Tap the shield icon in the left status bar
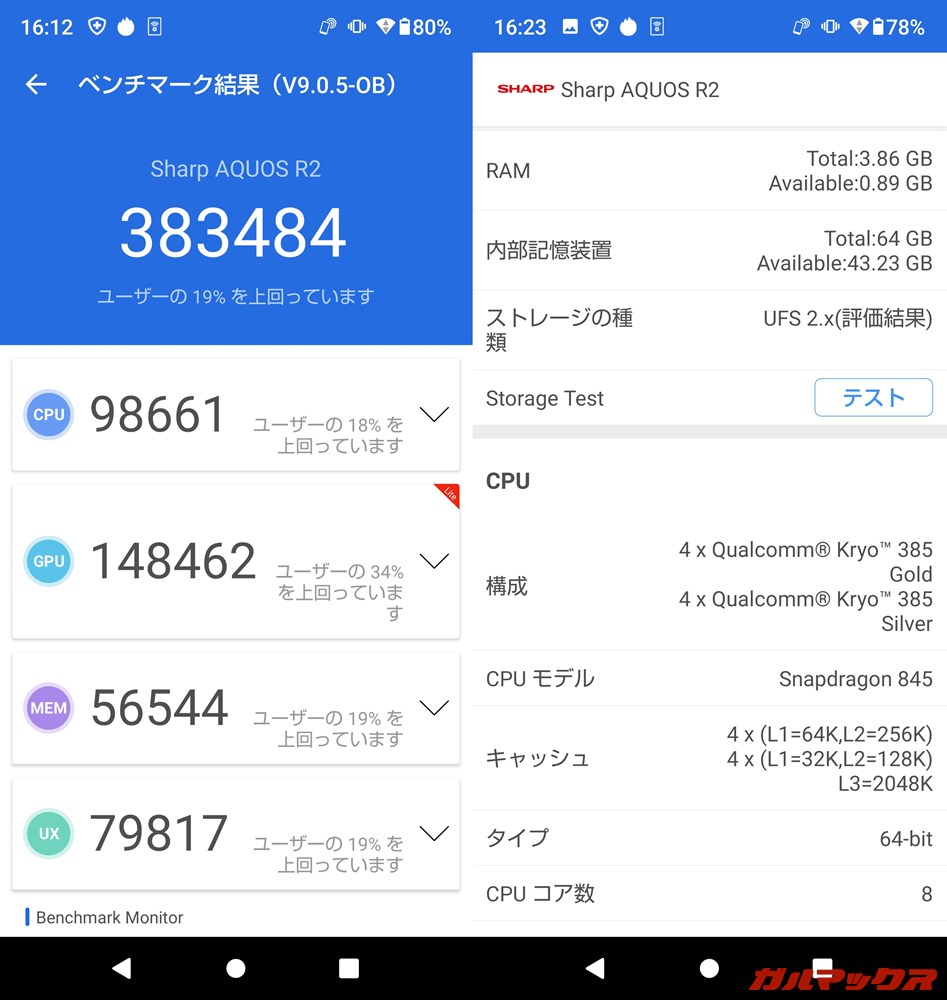Image resolution: width=947 pixels, height=1000 pixels. [x=94, y=27]
